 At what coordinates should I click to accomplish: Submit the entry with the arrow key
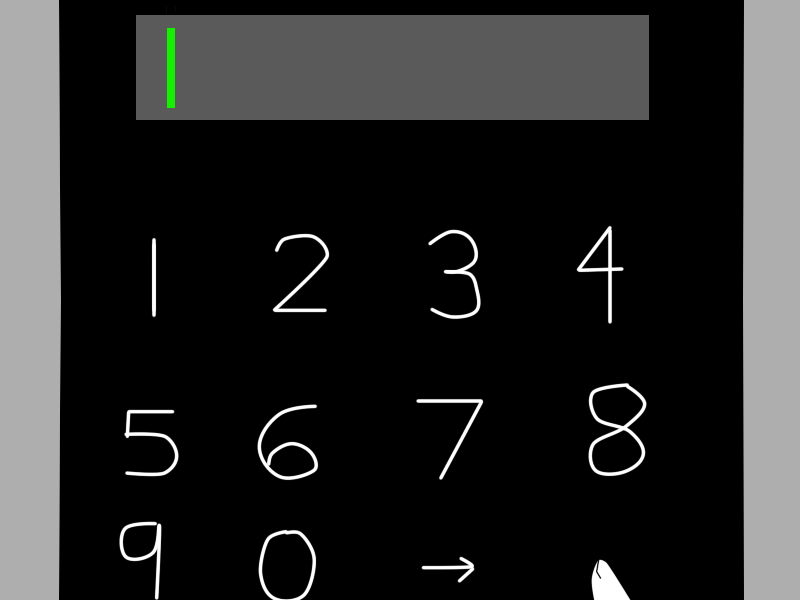click(449, 568)
